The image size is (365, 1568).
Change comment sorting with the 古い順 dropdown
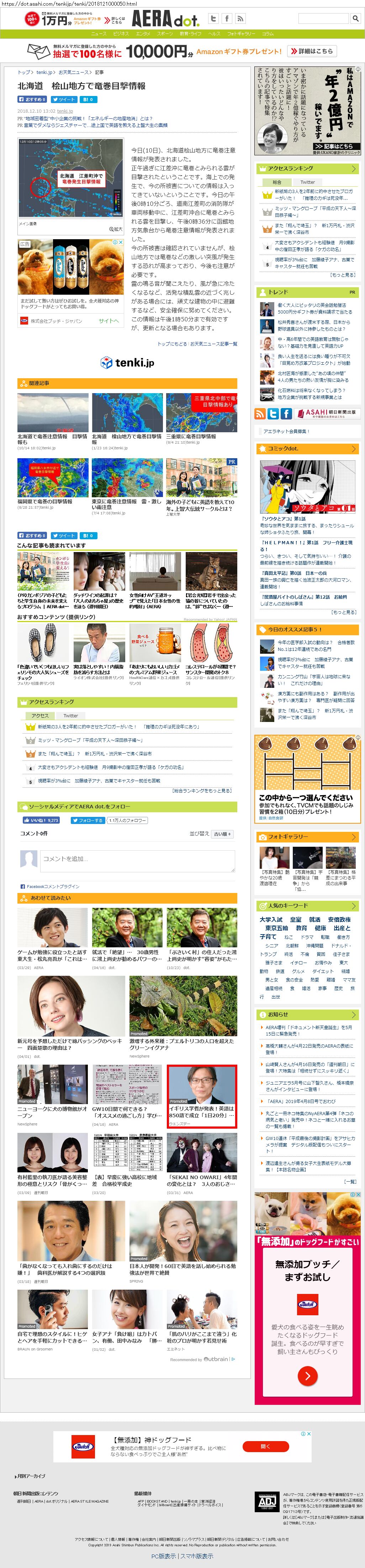coord(222,834)
